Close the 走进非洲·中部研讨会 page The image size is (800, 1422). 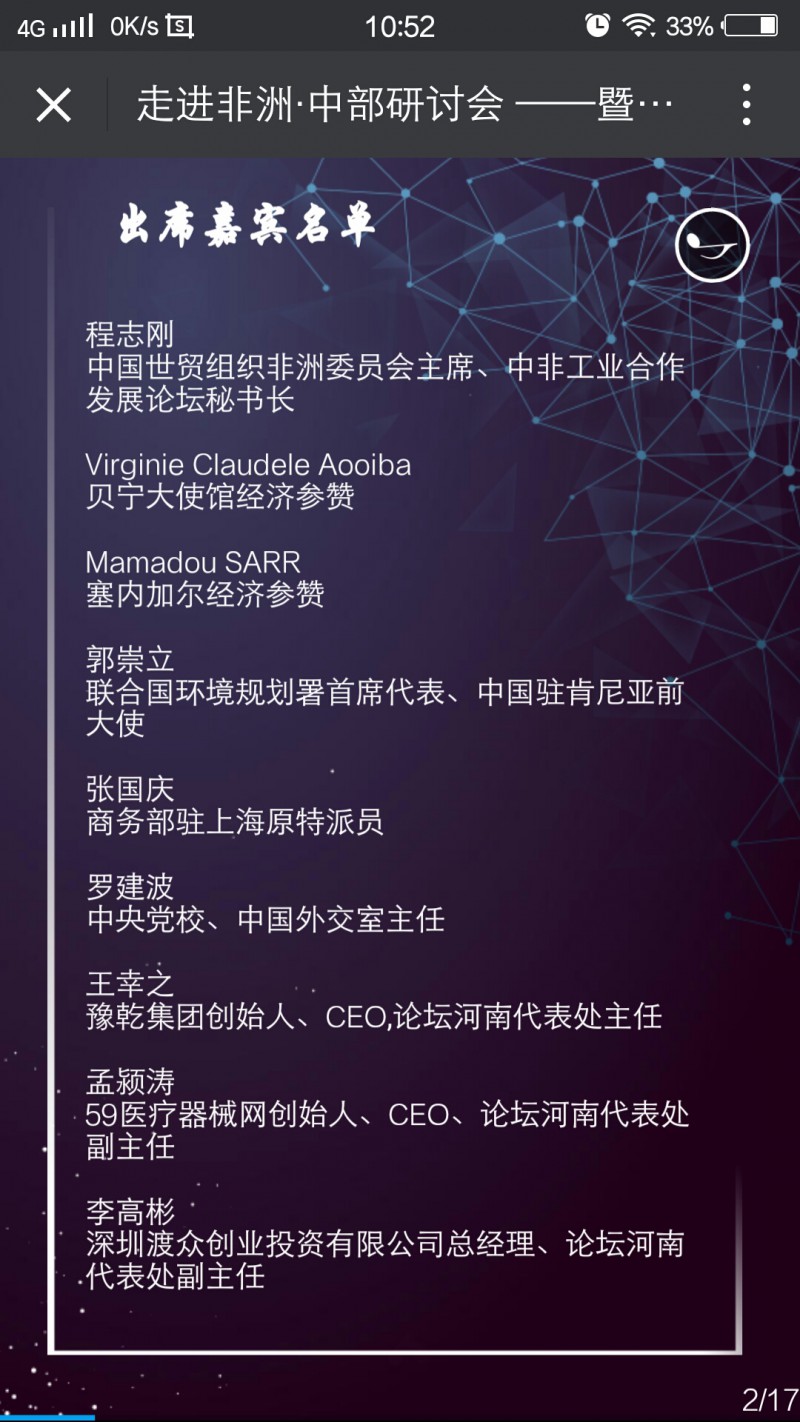click(x=53, y=105)
